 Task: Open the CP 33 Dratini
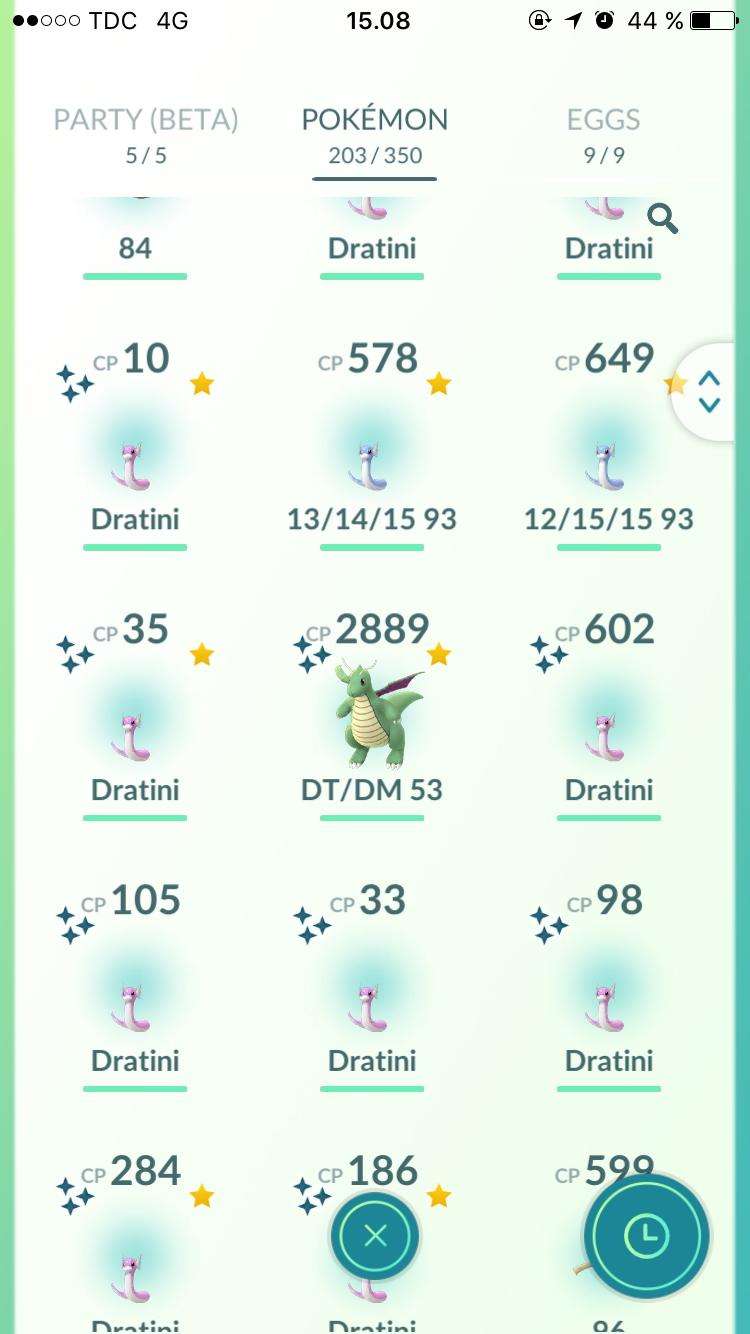(x=372, y=983)
